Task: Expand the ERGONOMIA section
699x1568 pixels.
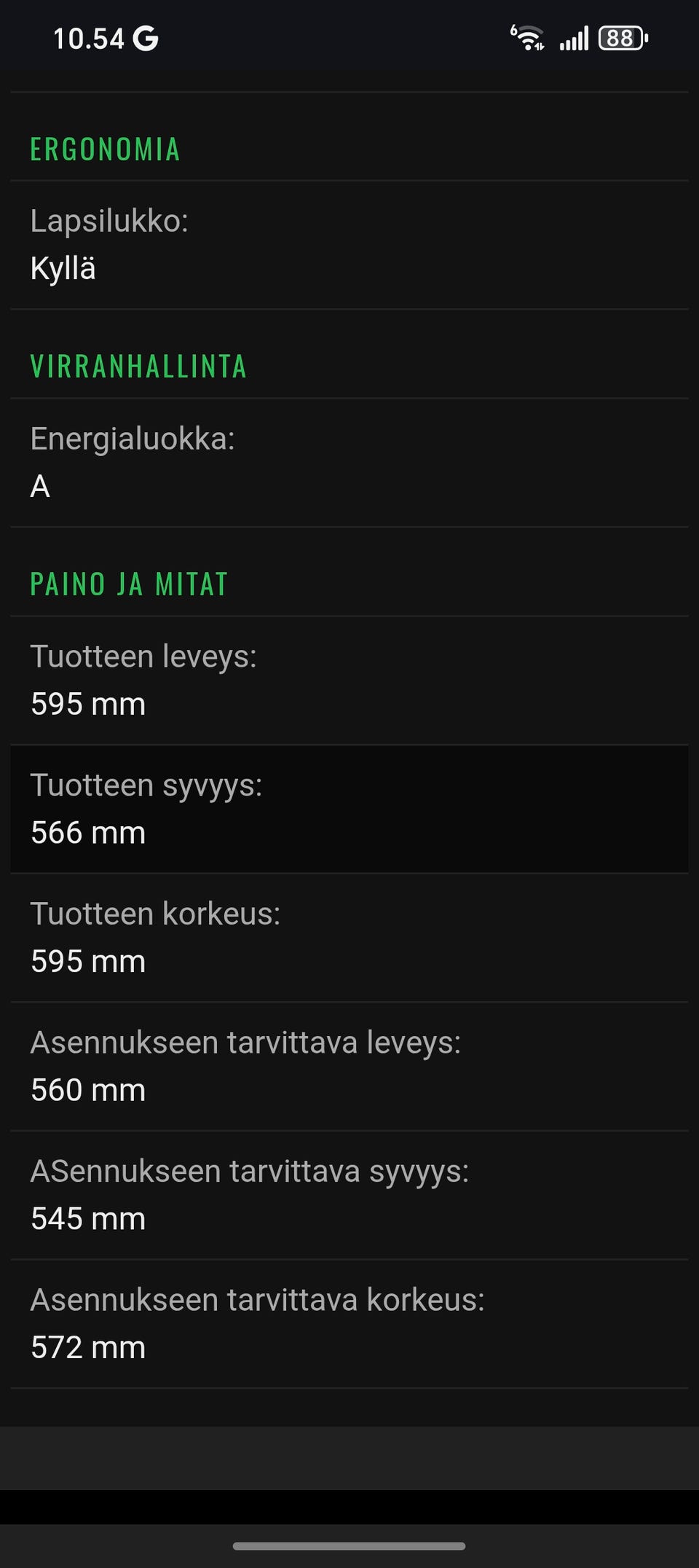Action: point(106,149)
